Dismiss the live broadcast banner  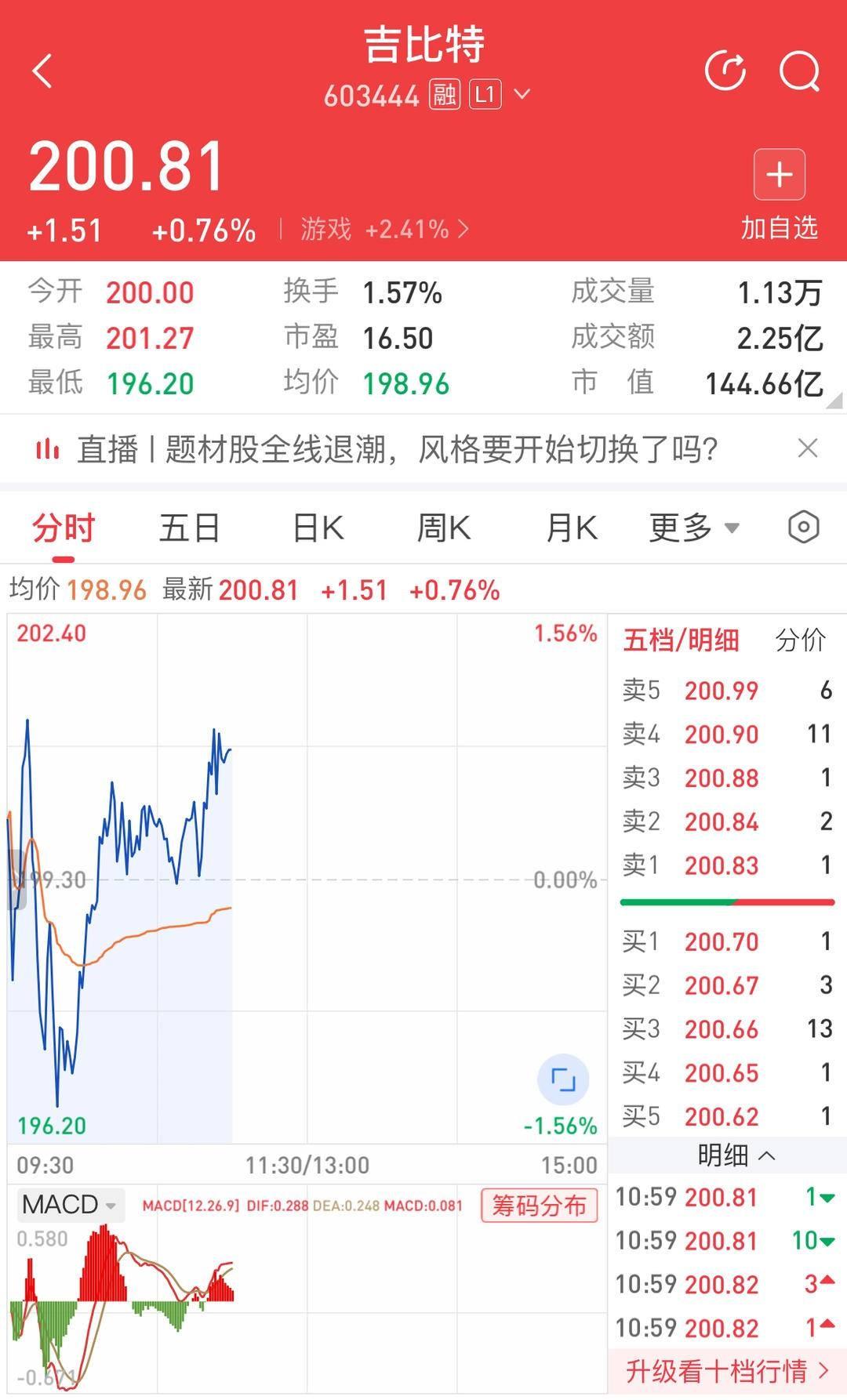[807, 448]
